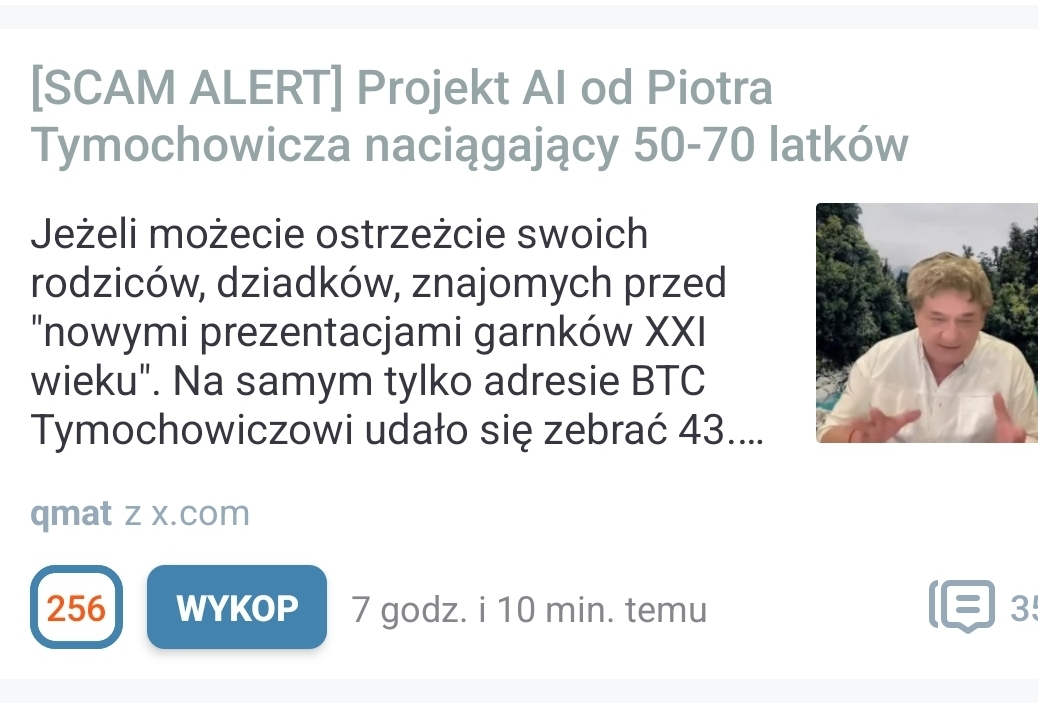Image resolution: width=1038 pixels, height=712 pixels.
Task: Open qmat's user profile
Action: (x=71, y=513)
